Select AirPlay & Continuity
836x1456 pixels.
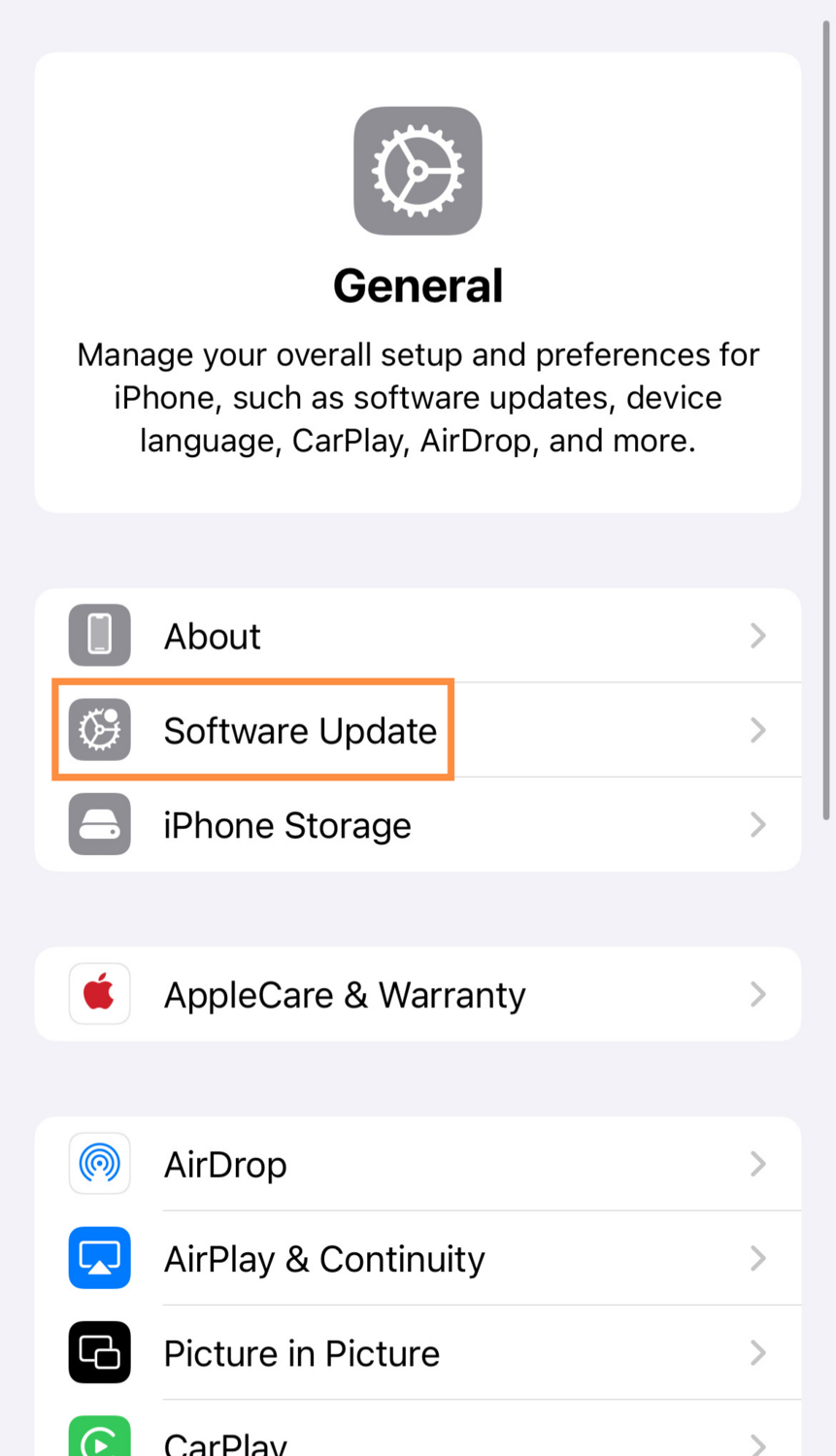(x=323, y=1258)
